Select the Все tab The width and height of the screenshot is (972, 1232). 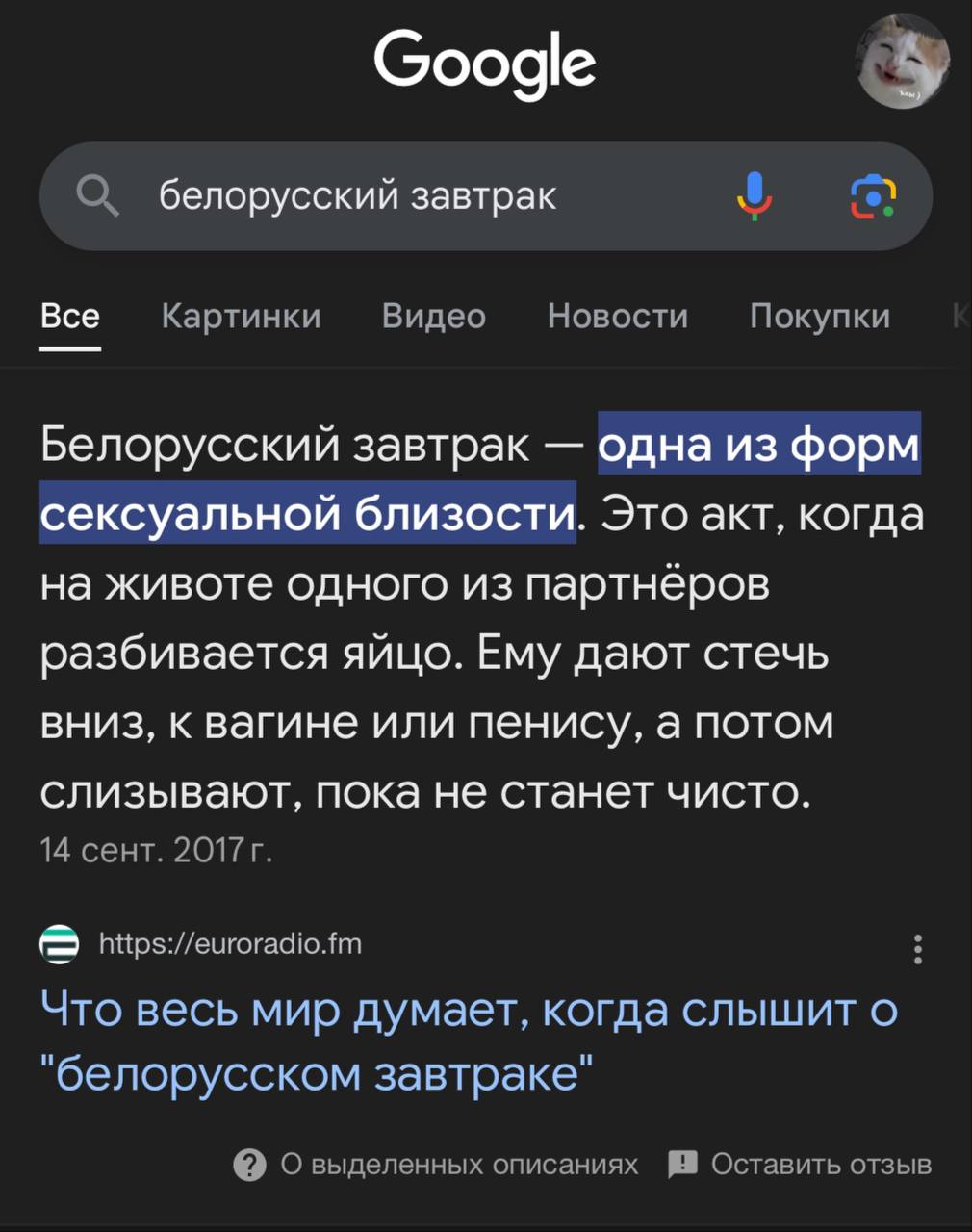69,316
